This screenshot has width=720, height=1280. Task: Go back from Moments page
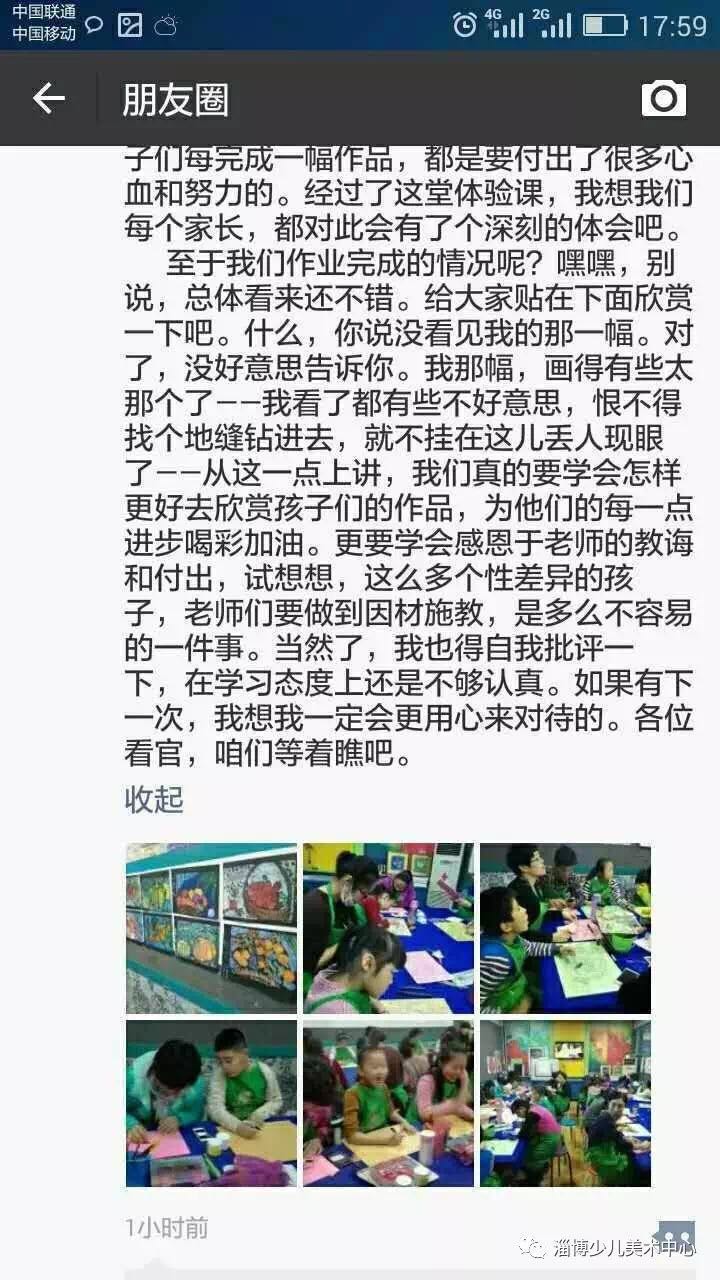tap(48, 98)
